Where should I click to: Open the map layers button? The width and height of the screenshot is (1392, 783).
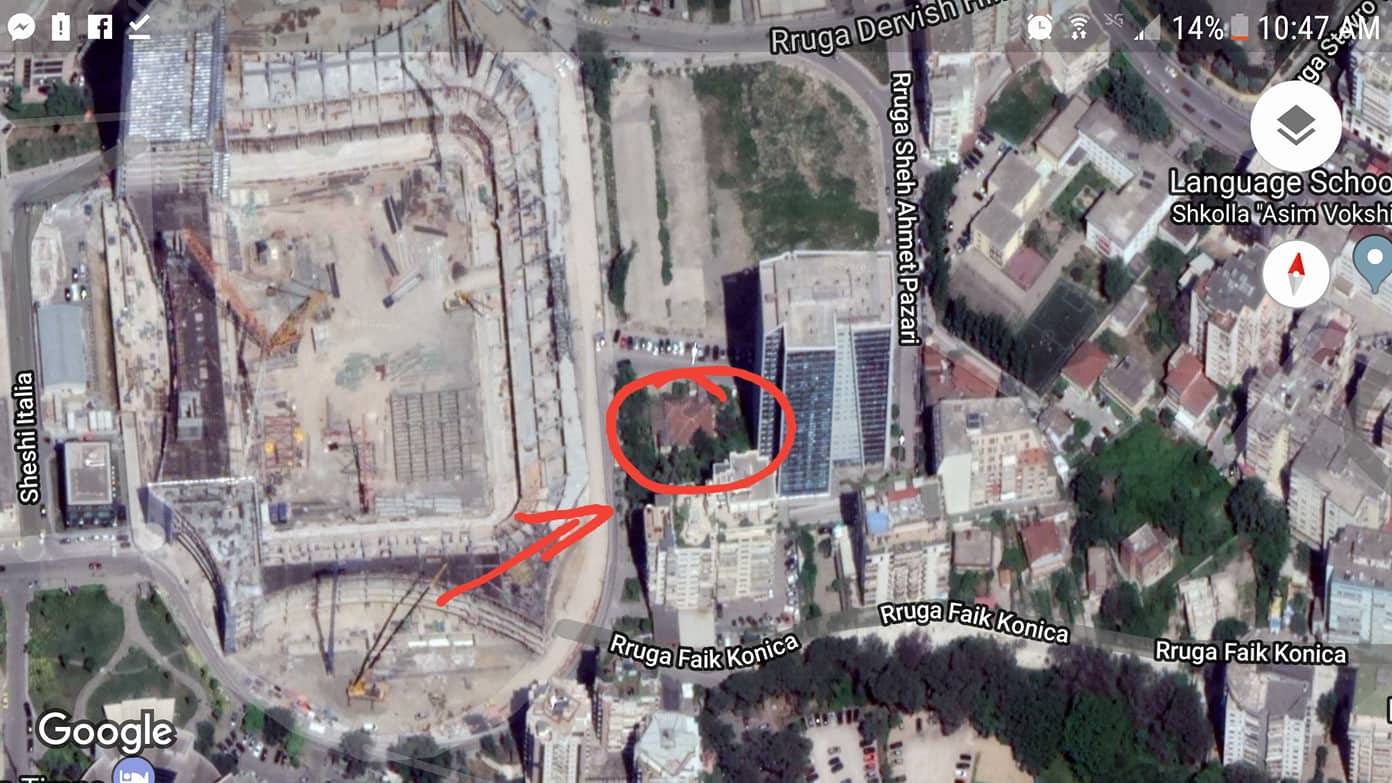pyautogui.click(x=1296, y=126)
